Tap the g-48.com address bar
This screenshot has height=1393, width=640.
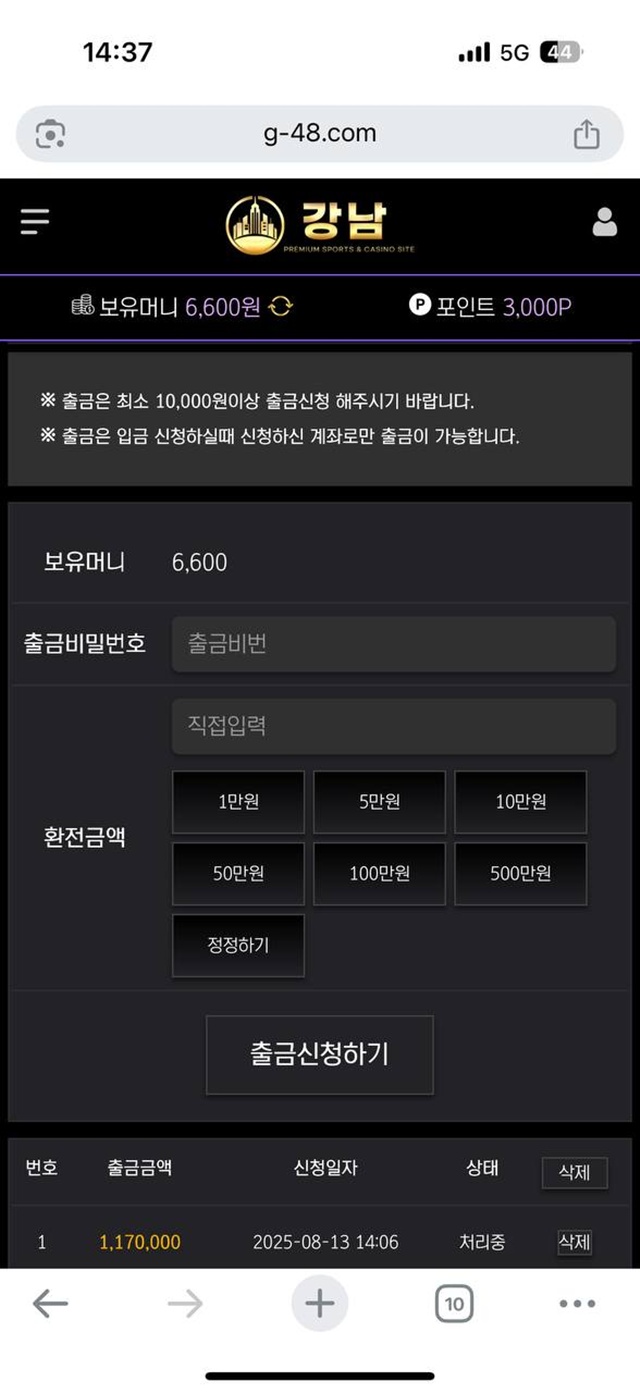pyautogui.click(x=320, y=134)
